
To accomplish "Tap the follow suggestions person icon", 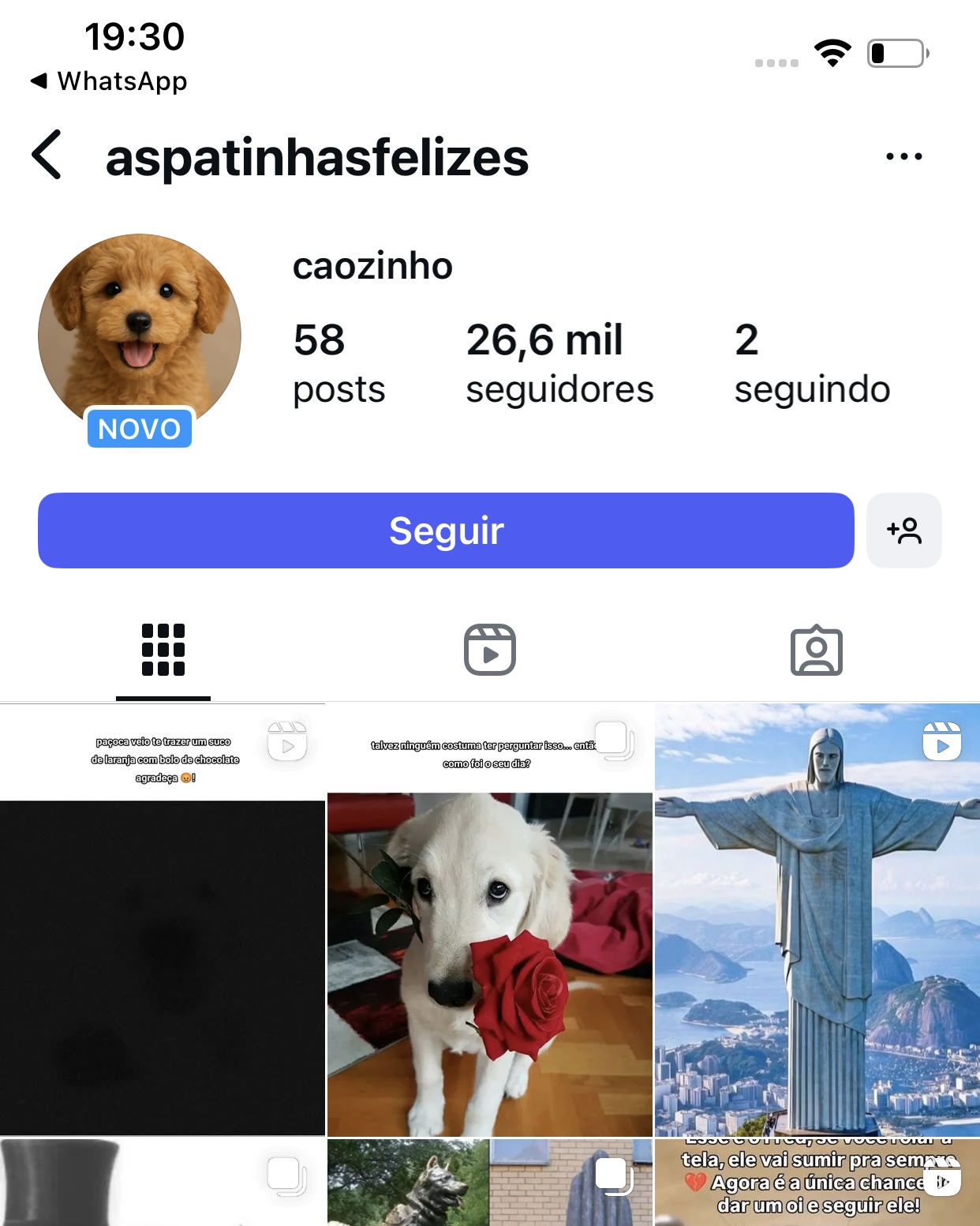I will [904, 531].
